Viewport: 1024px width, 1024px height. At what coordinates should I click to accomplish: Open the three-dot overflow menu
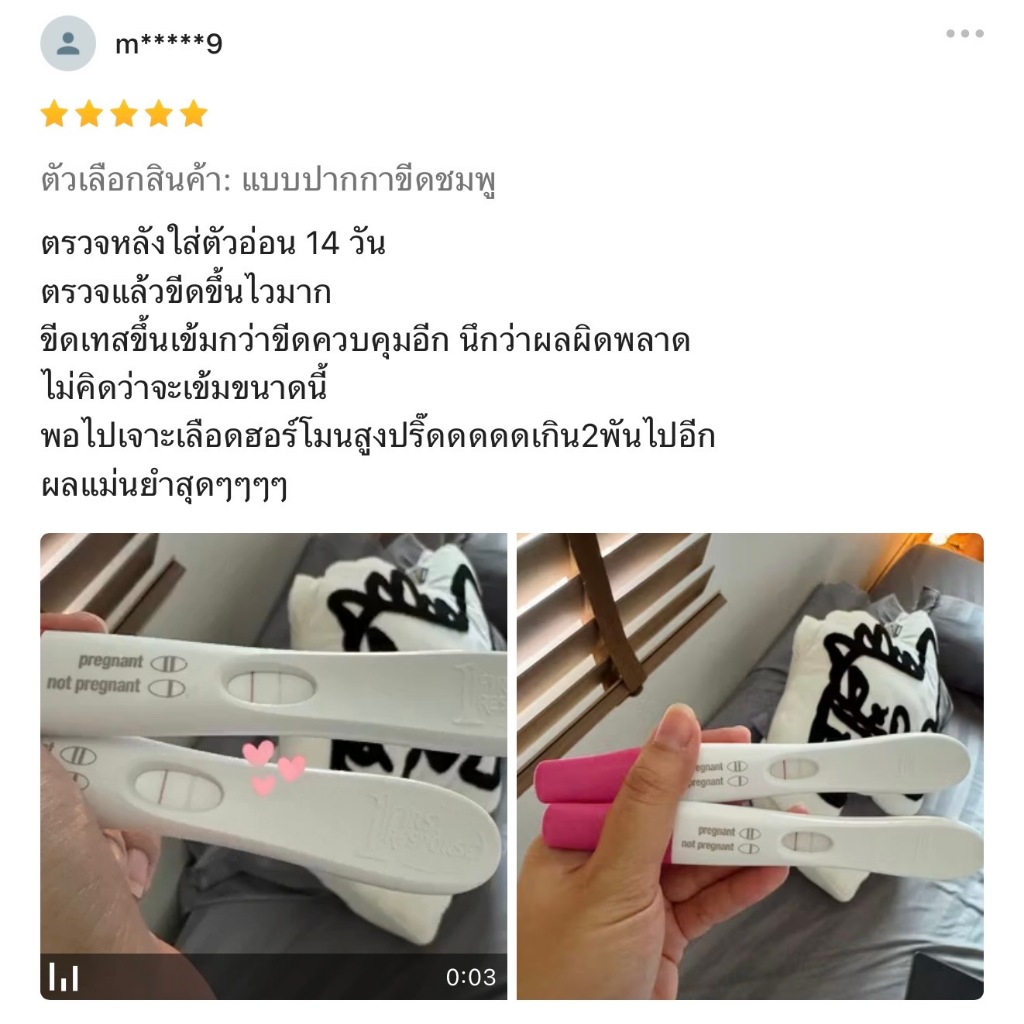965,33
